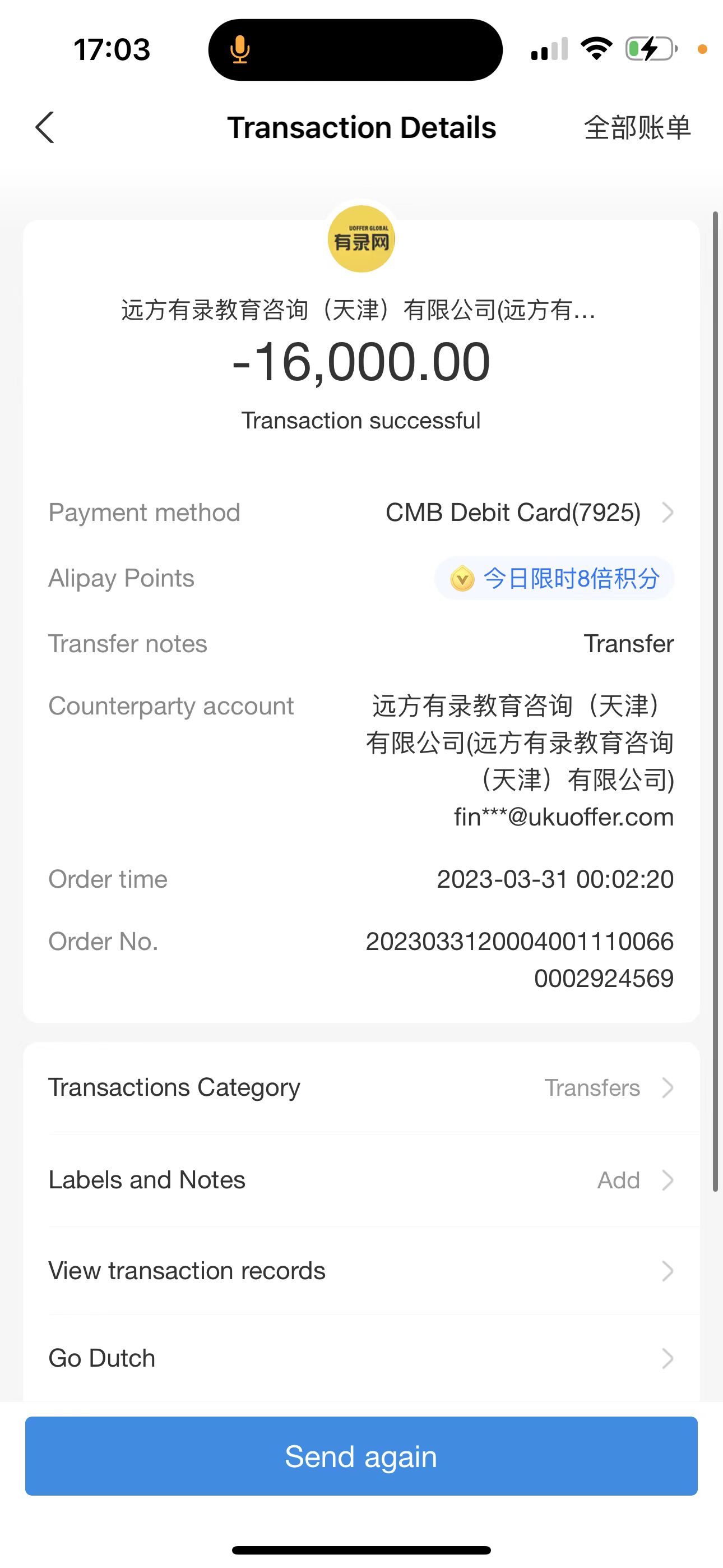Open 全部账单 all bills link
This screenshot has height=1568, width=723.
coord(637,128)
